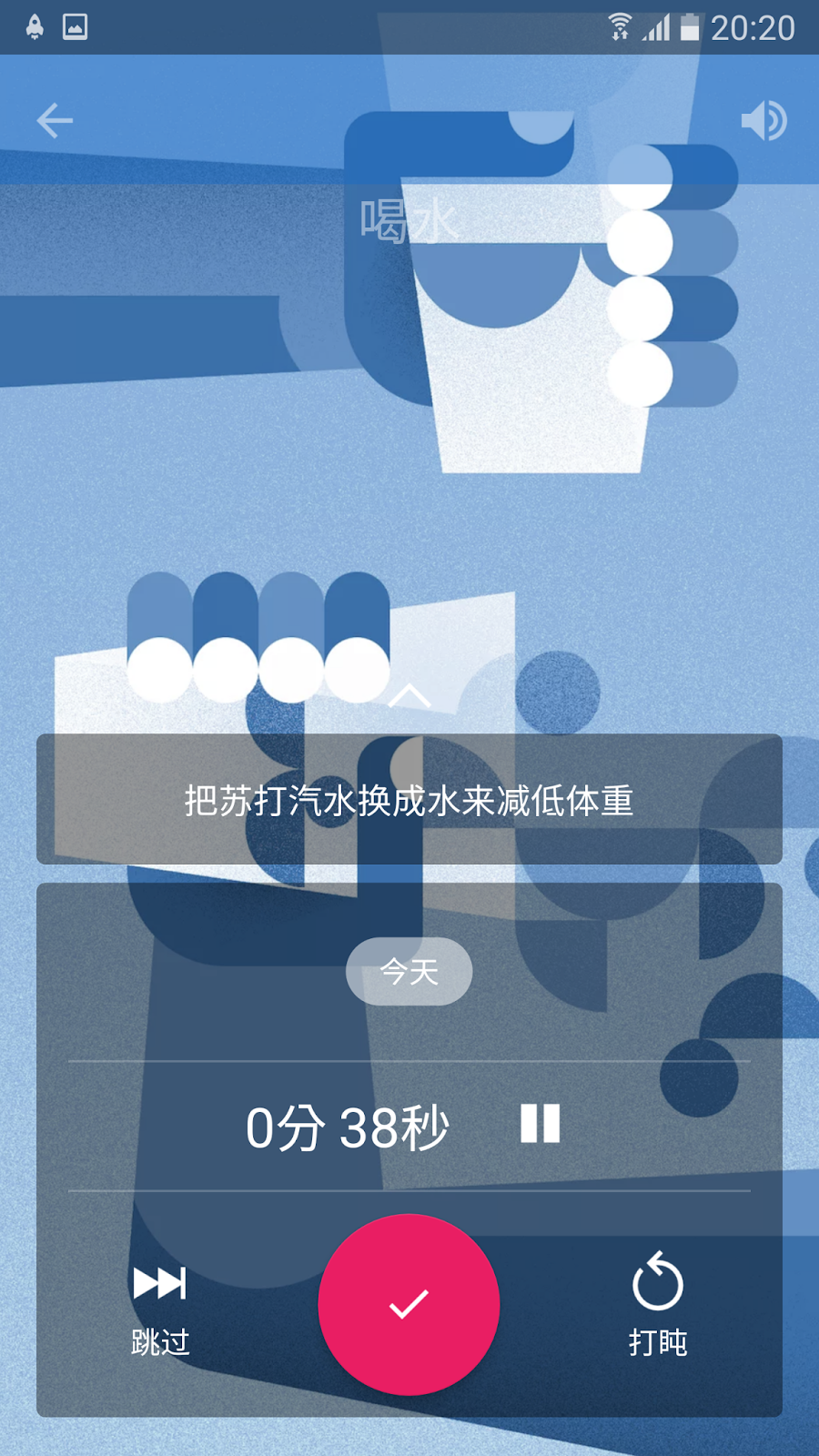
Task: Open the tip about swapping soda for water
Action: [409, 800]
